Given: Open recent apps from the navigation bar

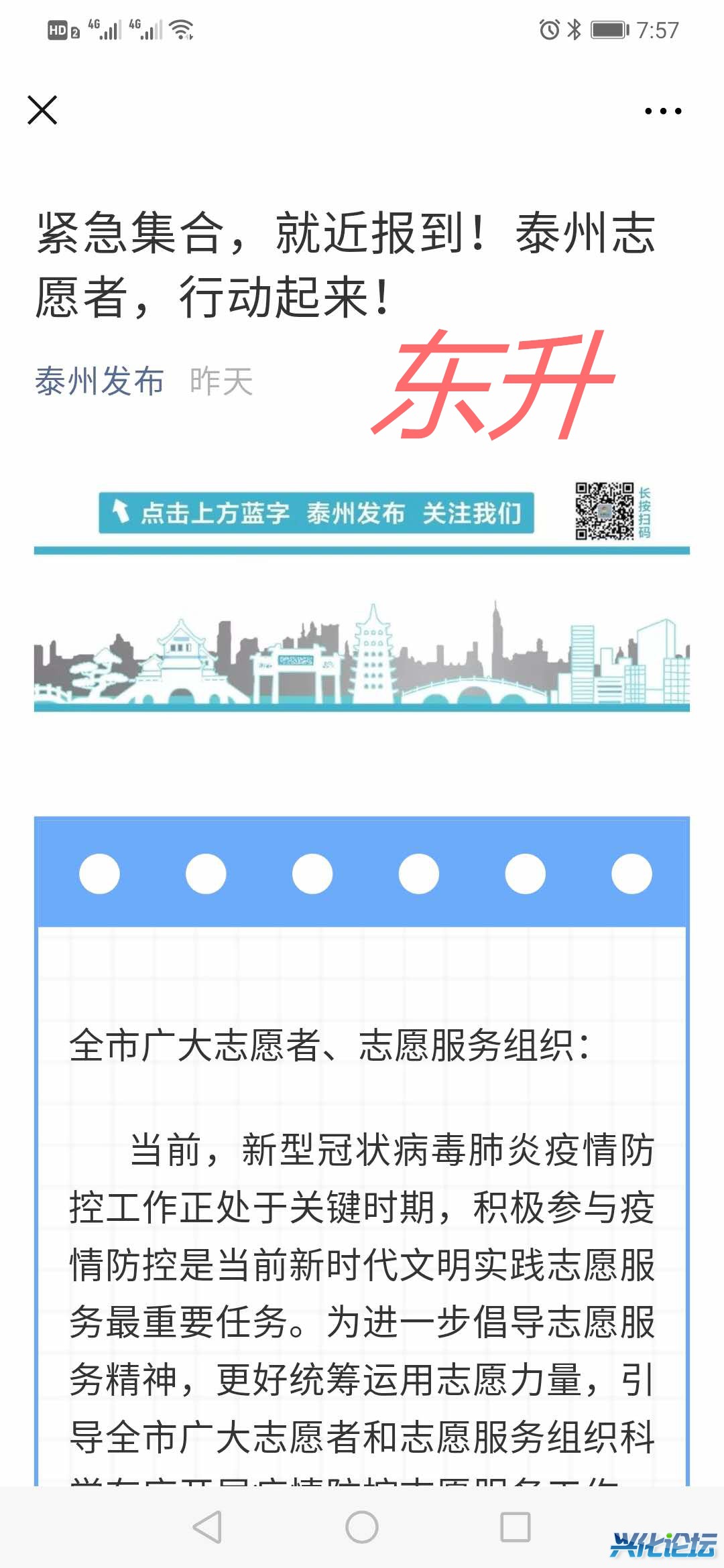Looking at the screenshot, I should tap(516, 1527).
